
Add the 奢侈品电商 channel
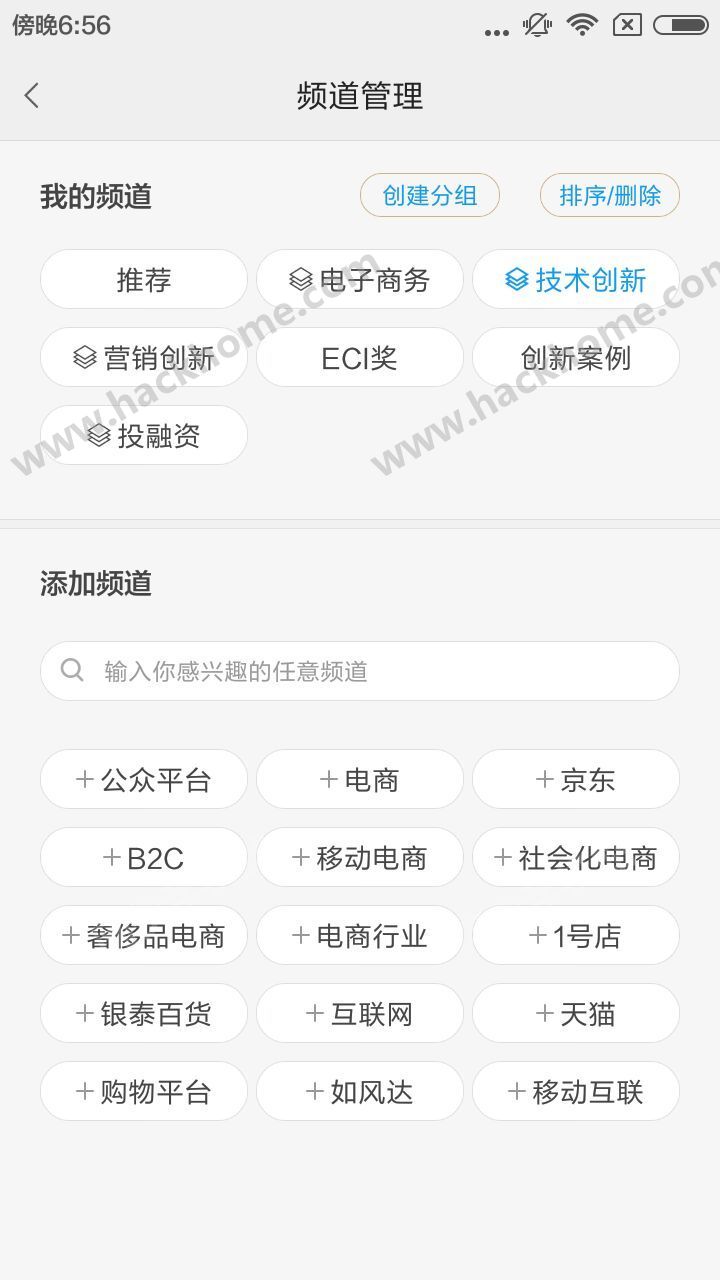pos(144,936)
